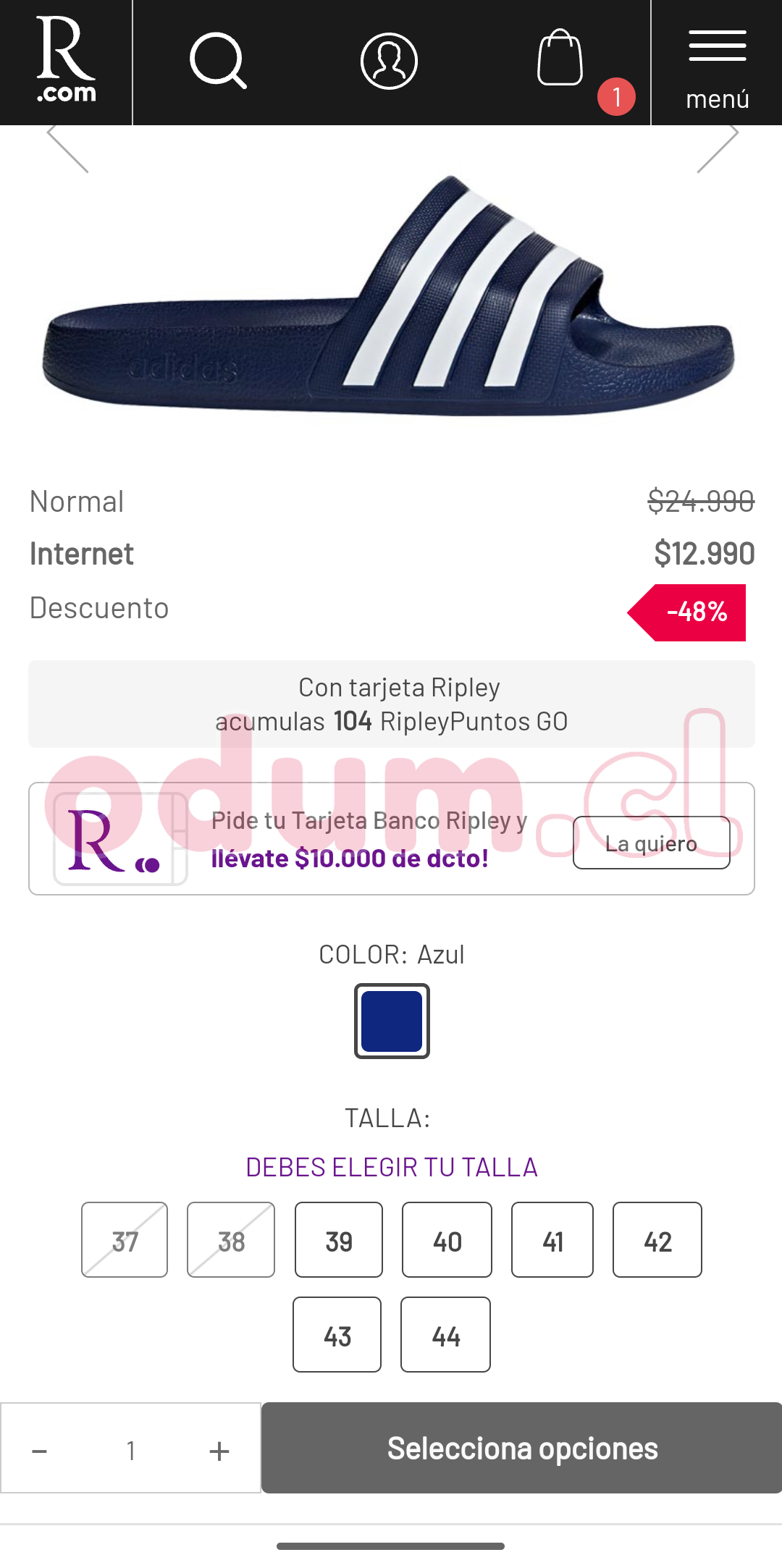
Task: Pick talla 44
Action: (x=445, y=1335)
